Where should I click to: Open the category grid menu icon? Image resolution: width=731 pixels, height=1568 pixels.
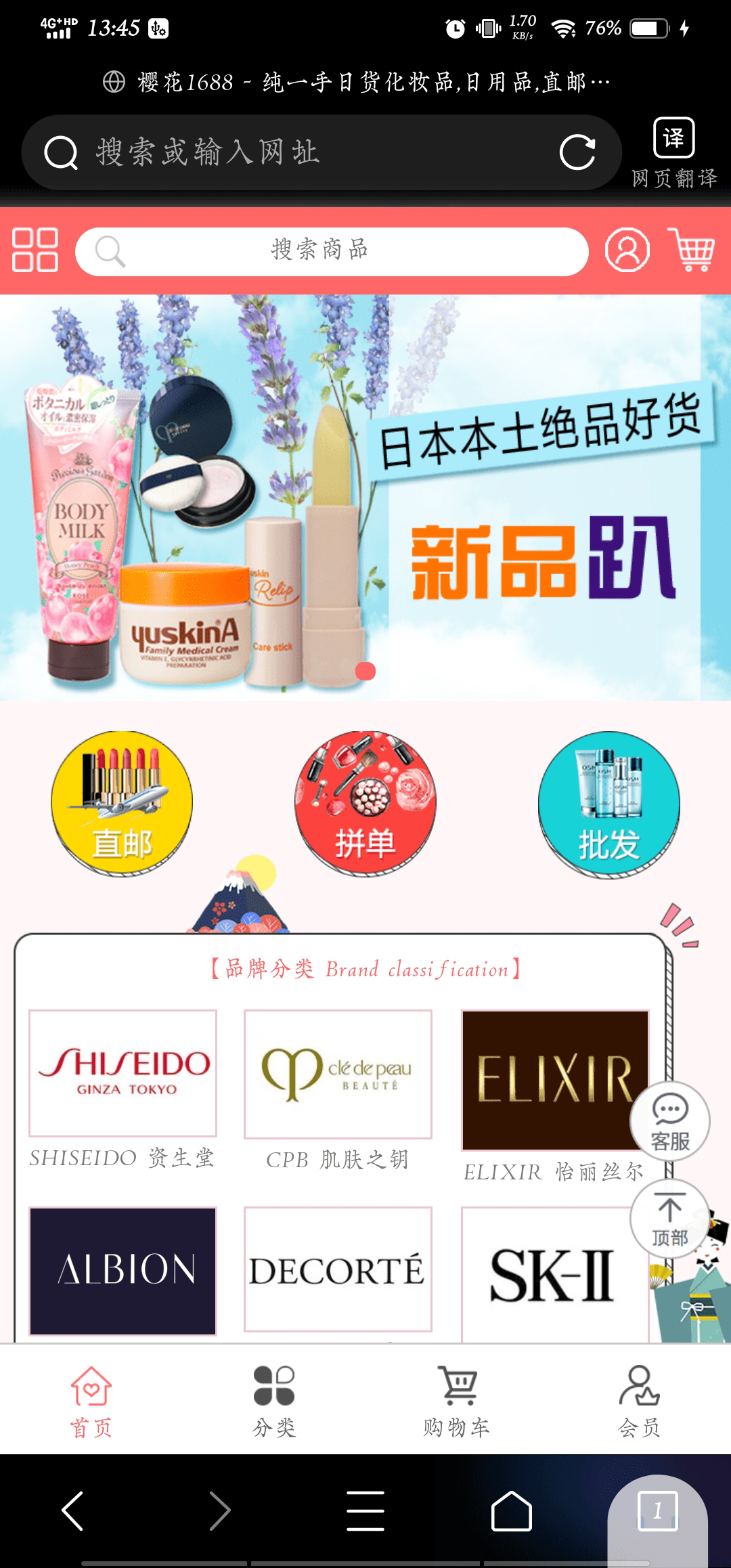pos(35,250)
